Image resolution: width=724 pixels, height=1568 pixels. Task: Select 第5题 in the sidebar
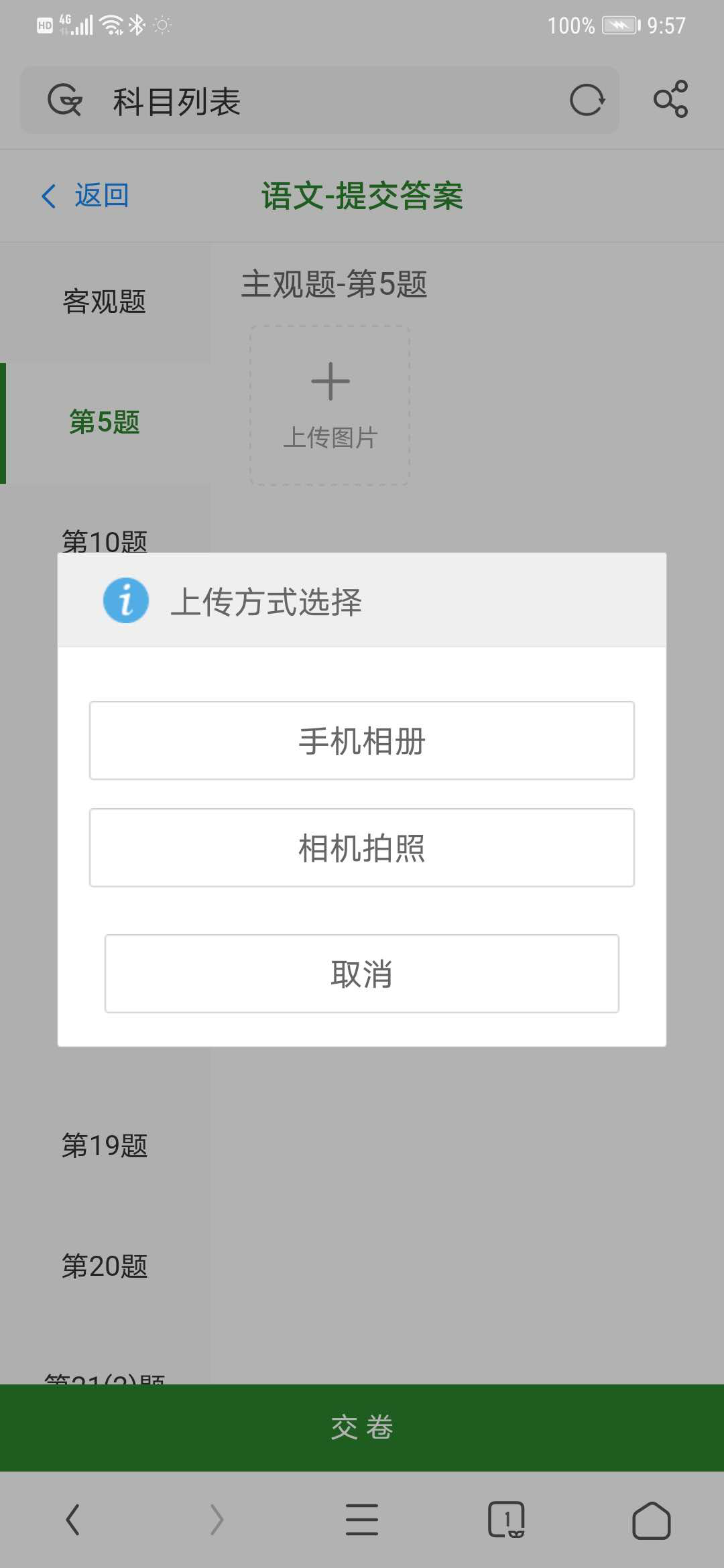click(x=105, y=423)
